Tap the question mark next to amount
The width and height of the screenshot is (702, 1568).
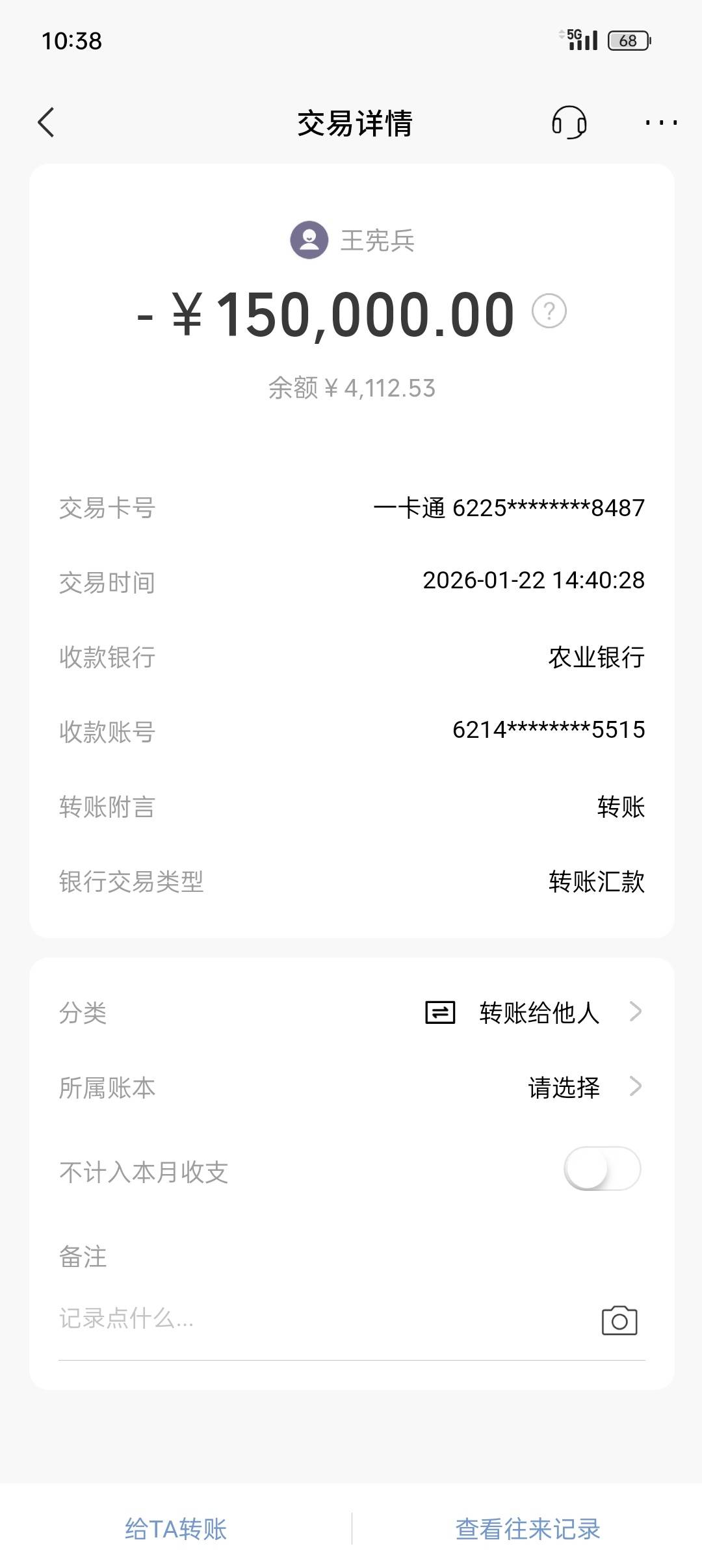pos(549,311)
